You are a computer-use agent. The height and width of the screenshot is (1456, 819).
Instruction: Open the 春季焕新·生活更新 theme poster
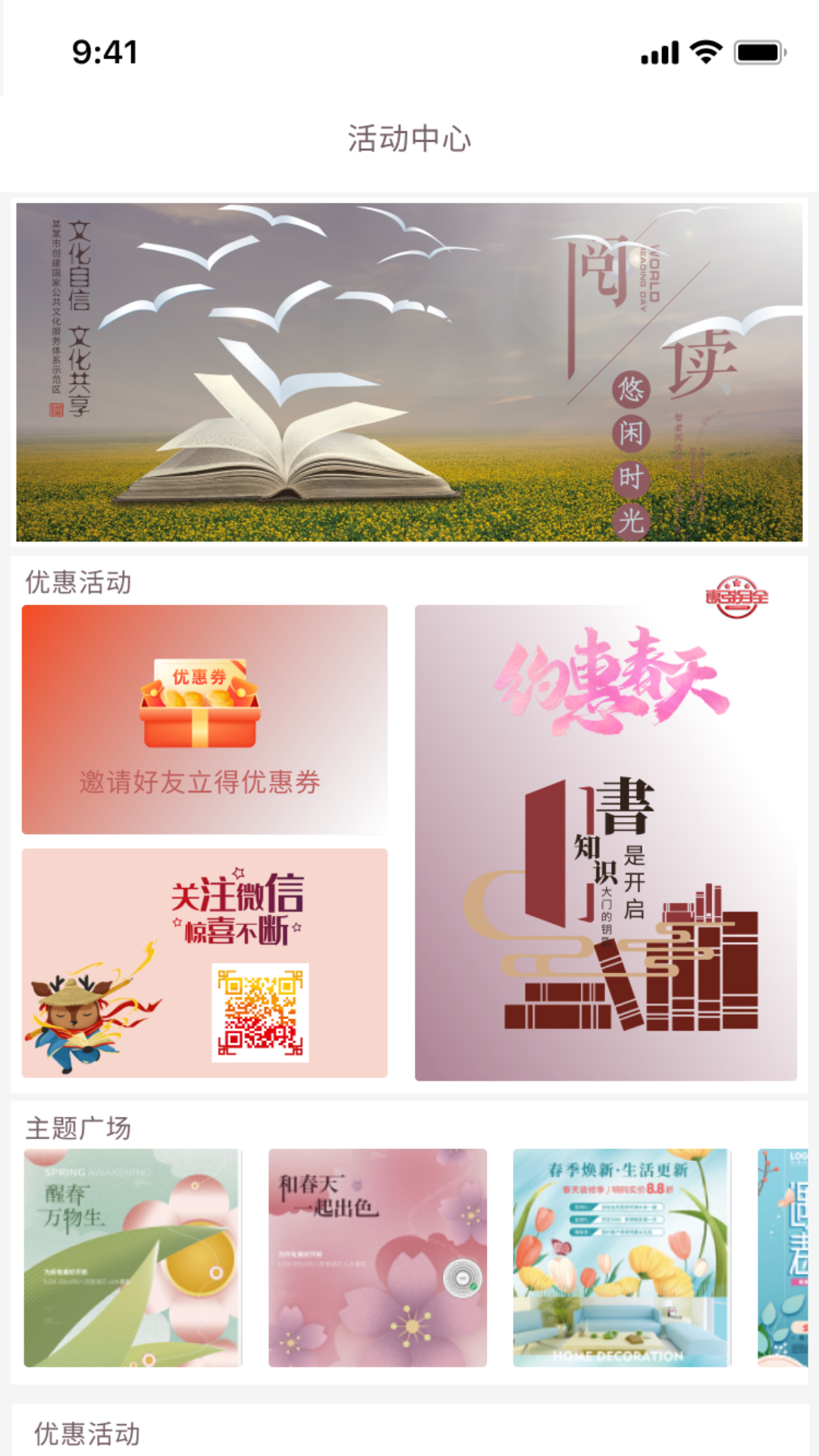[621, 1257]
